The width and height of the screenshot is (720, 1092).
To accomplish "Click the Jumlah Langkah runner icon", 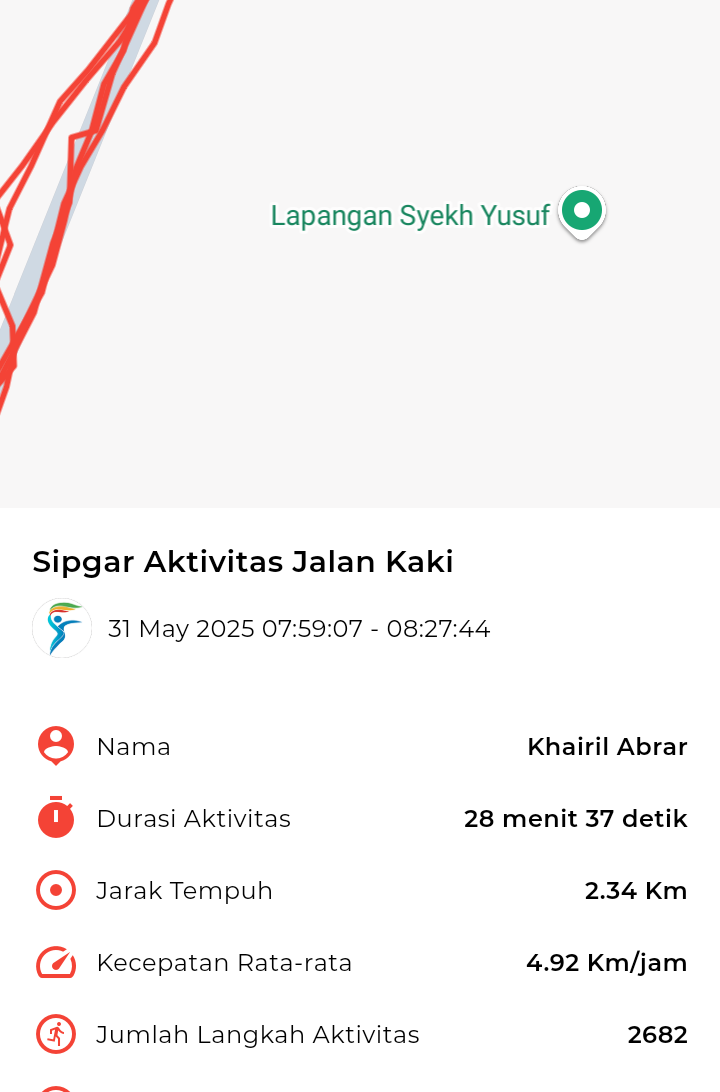I will point(55,1034).
